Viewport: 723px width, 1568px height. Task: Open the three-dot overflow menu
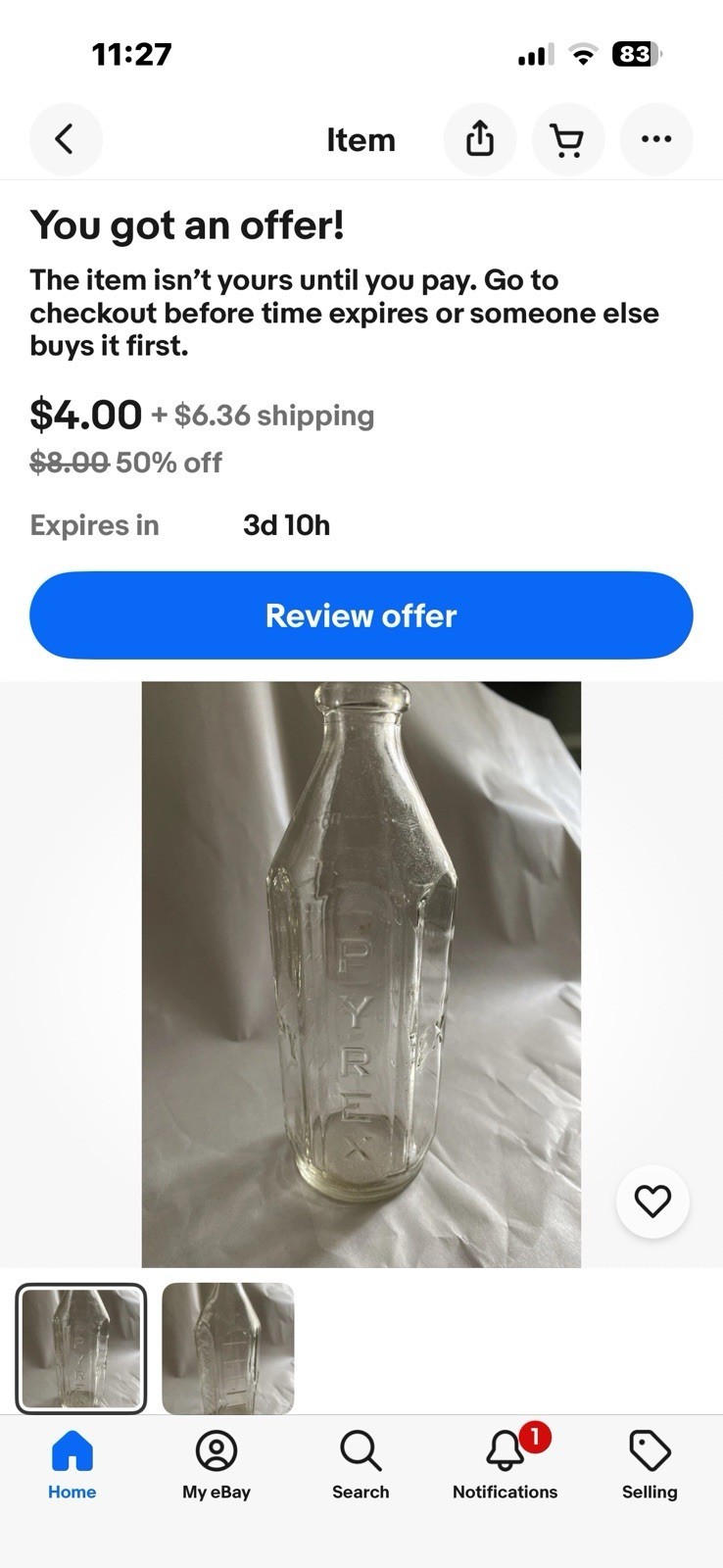pyautogui.click(x=656, y=139)
